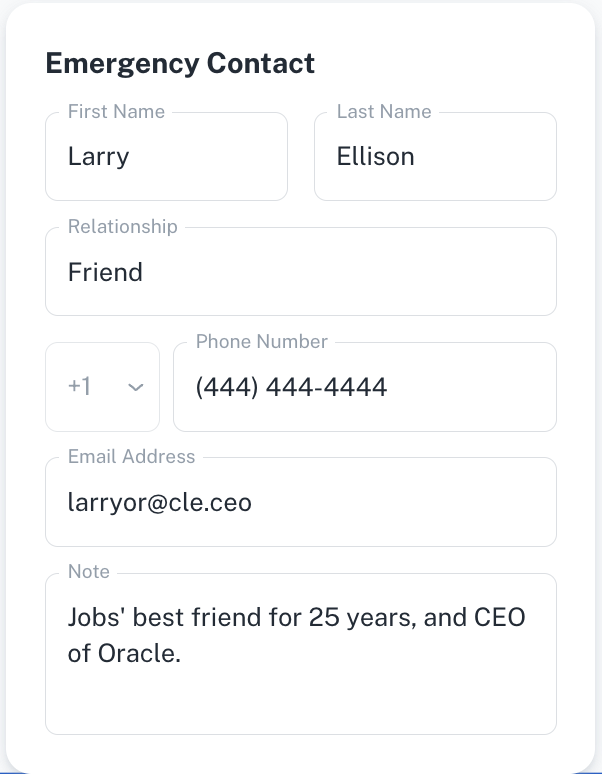Image resolution: width=602 pixels, height=774 pixels.
Task: Open the +1 country code dropdown
Action: 103,387
